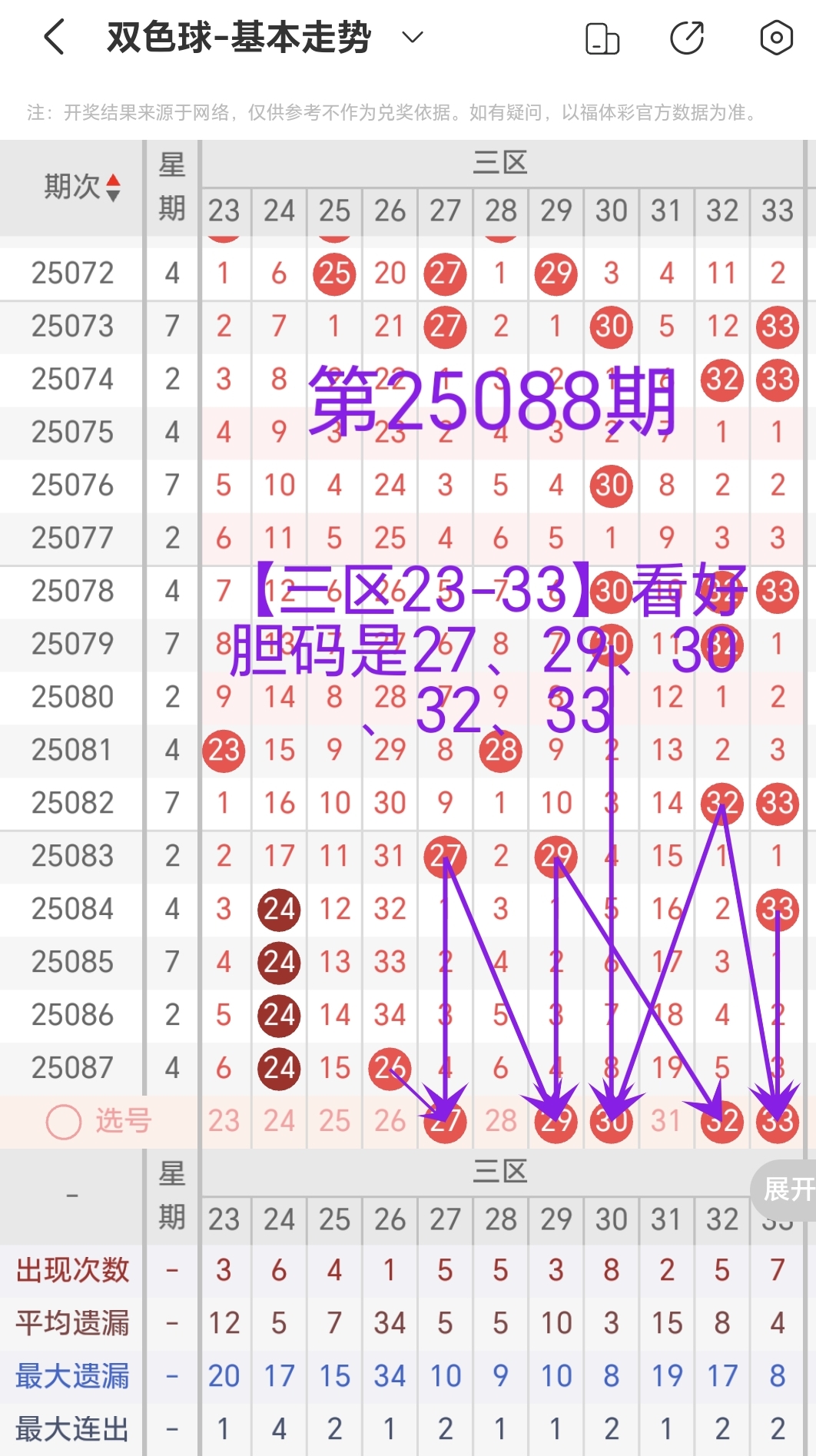
Task: Toggle number 25 in the selection row
Action: 334,1121
